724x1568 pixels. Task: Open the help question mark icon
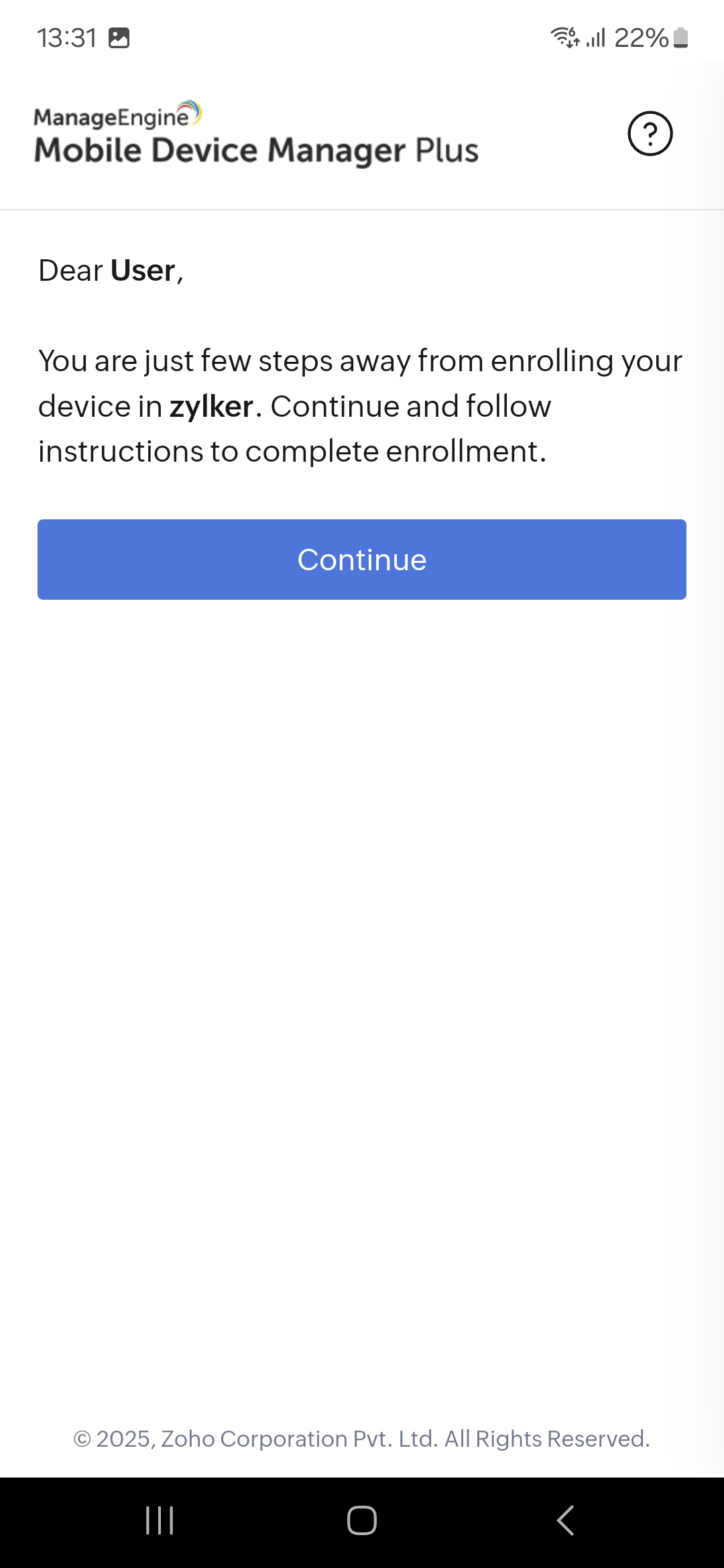pyautogui.click(x=650, y=134)
